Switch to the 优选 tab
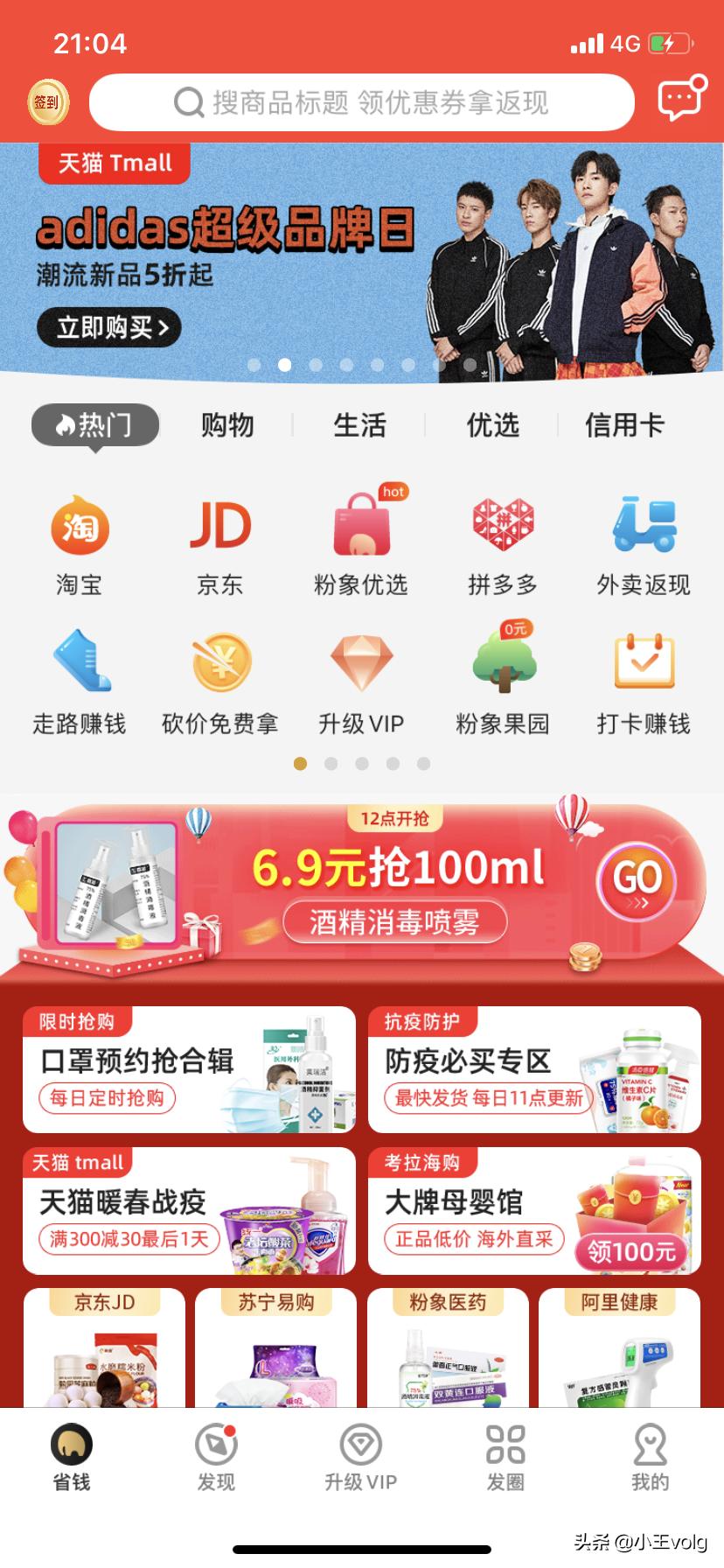 tap(491, 424)
